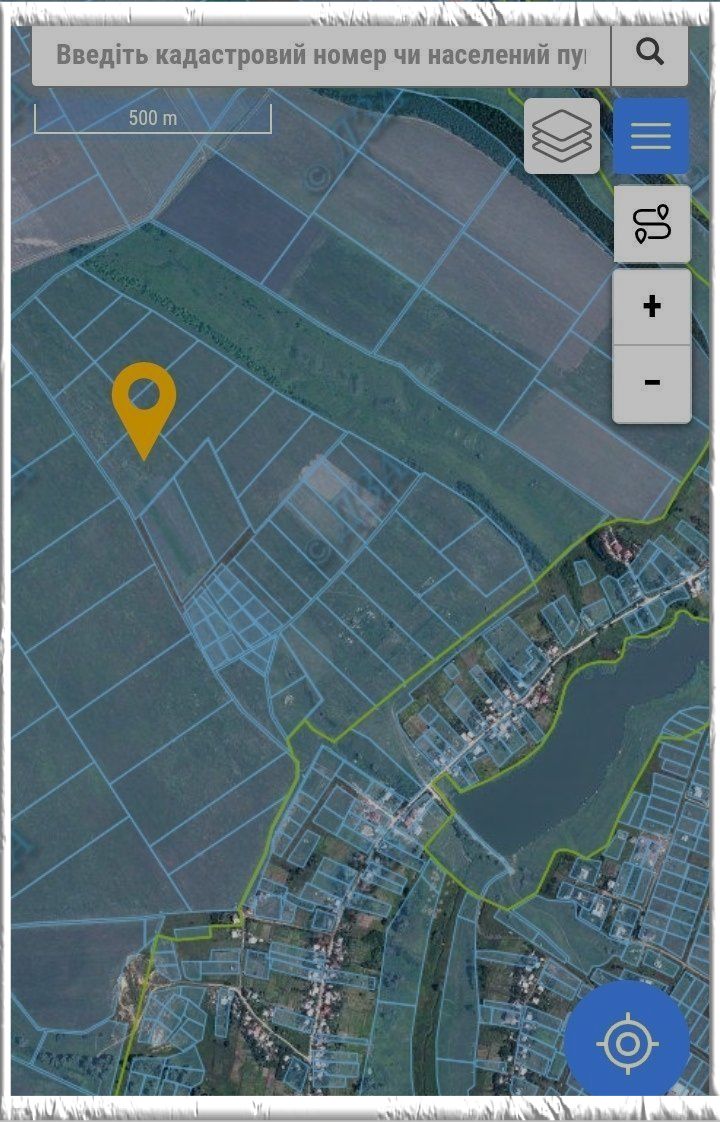Open the hamburger menu
Image resolution: width=720 pixels, height=1122 pixels.
point(651,136)
